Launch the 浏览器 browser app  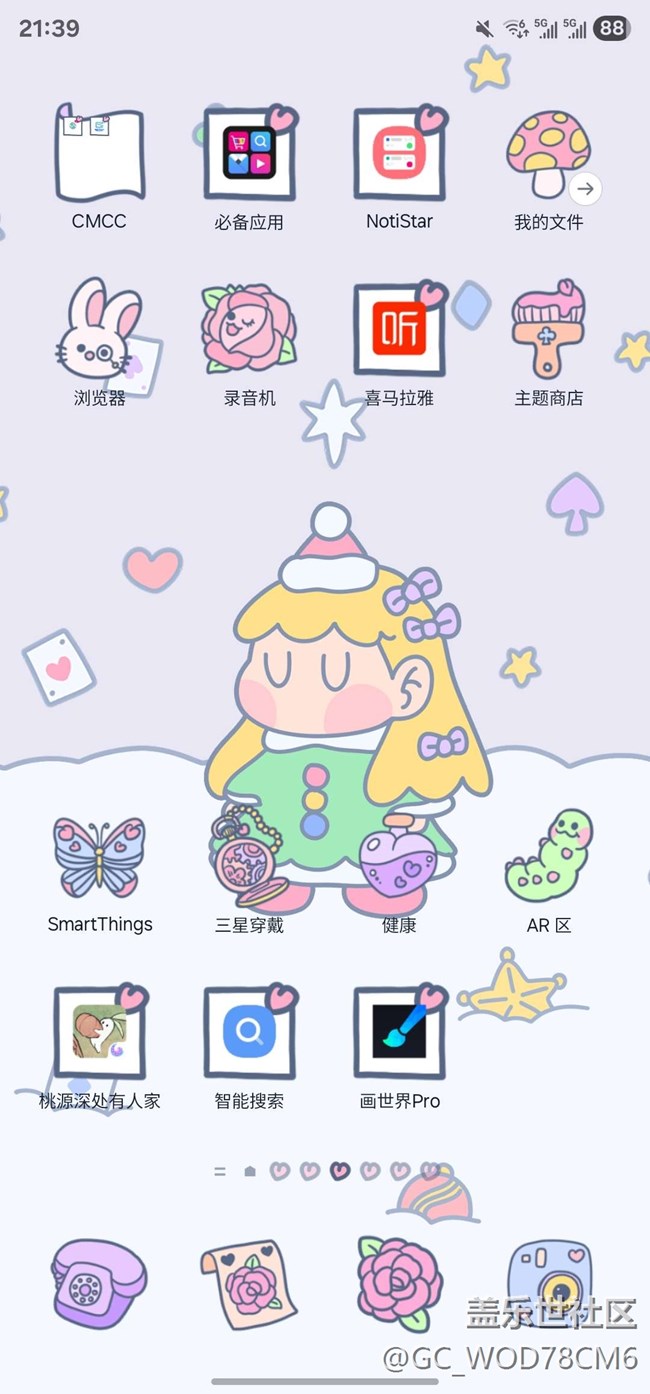click(99, 331)
